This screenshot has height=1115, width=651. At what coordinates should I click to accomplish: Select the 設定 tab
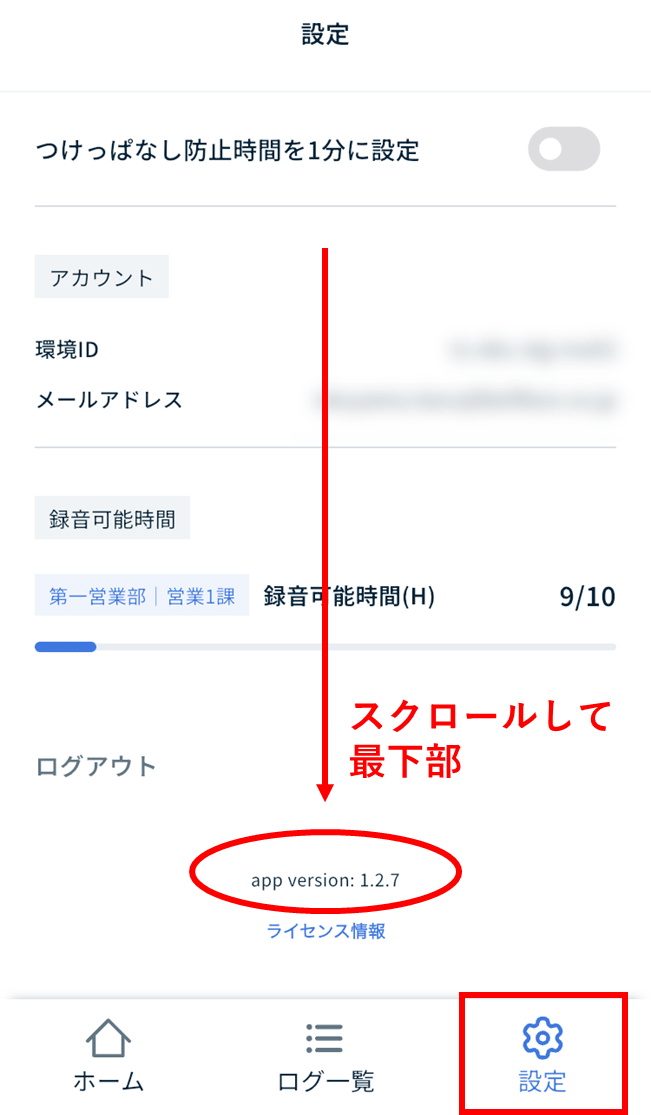543,1056
